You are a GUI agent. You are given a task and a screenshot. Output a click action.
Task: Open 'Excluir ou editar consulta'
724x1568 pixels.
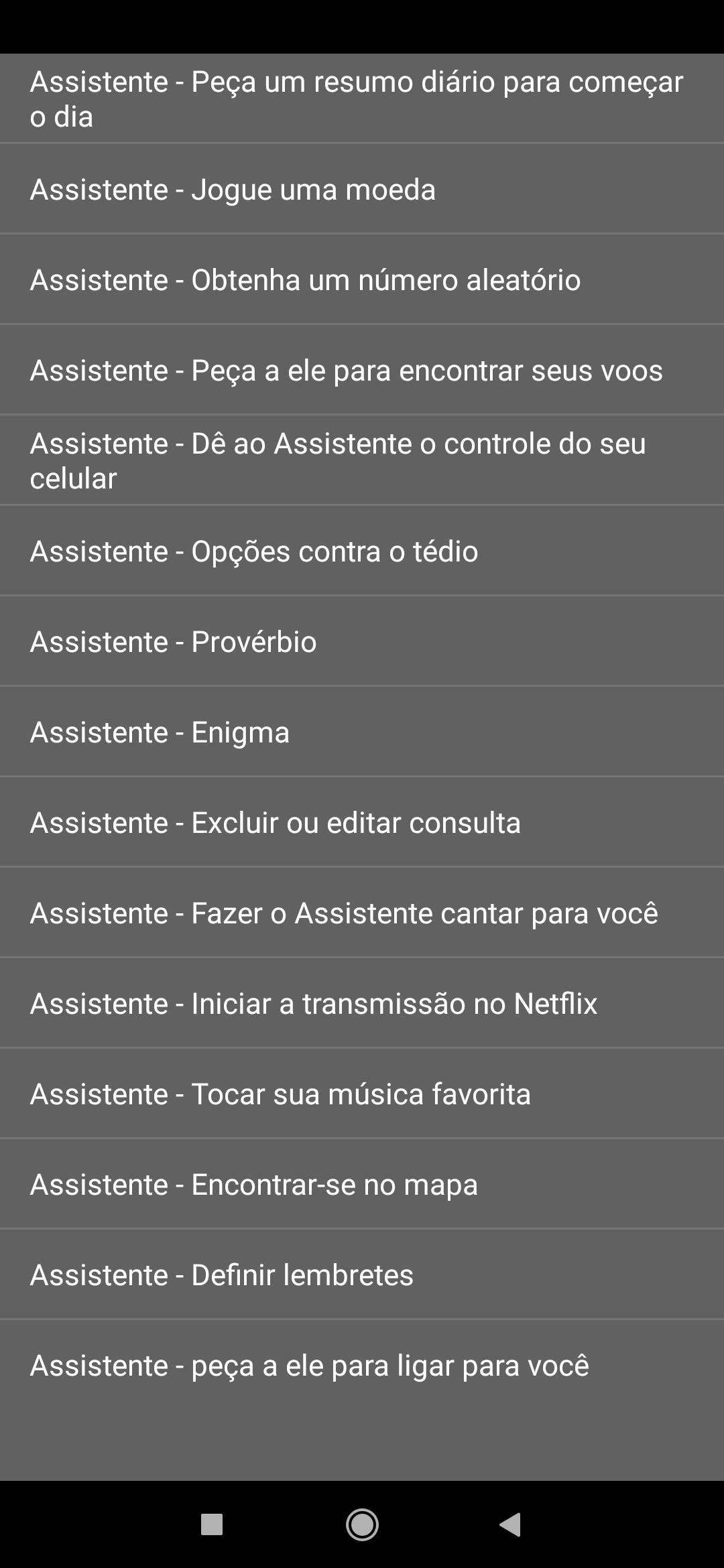tap(362, 822)
